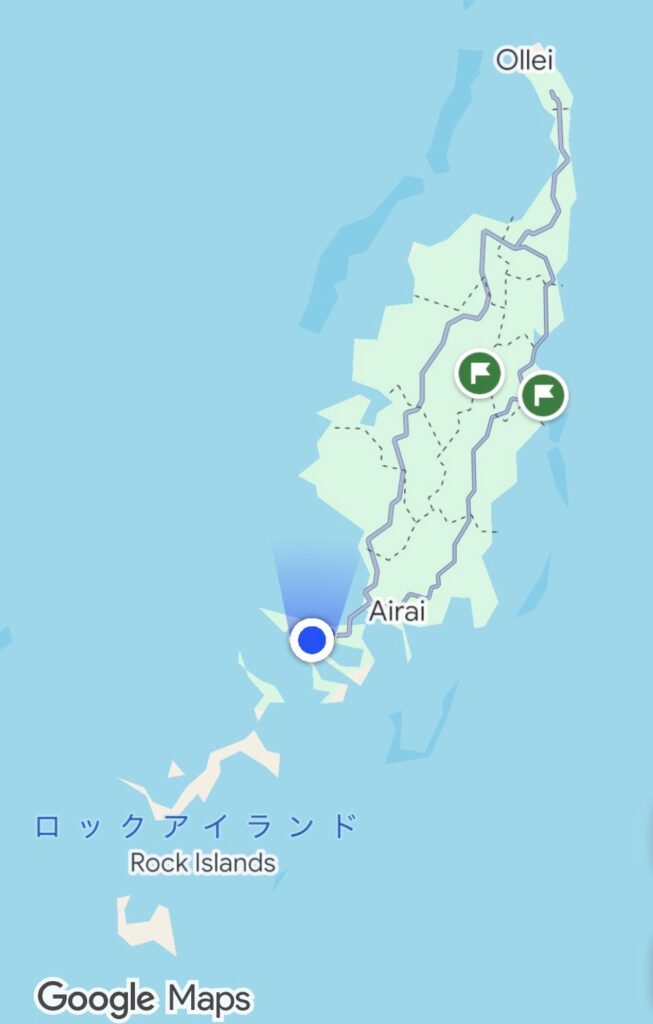This screenshot has height=1024, width=653.
Task: Select the Airai place label
Action: tap(397, 612)
